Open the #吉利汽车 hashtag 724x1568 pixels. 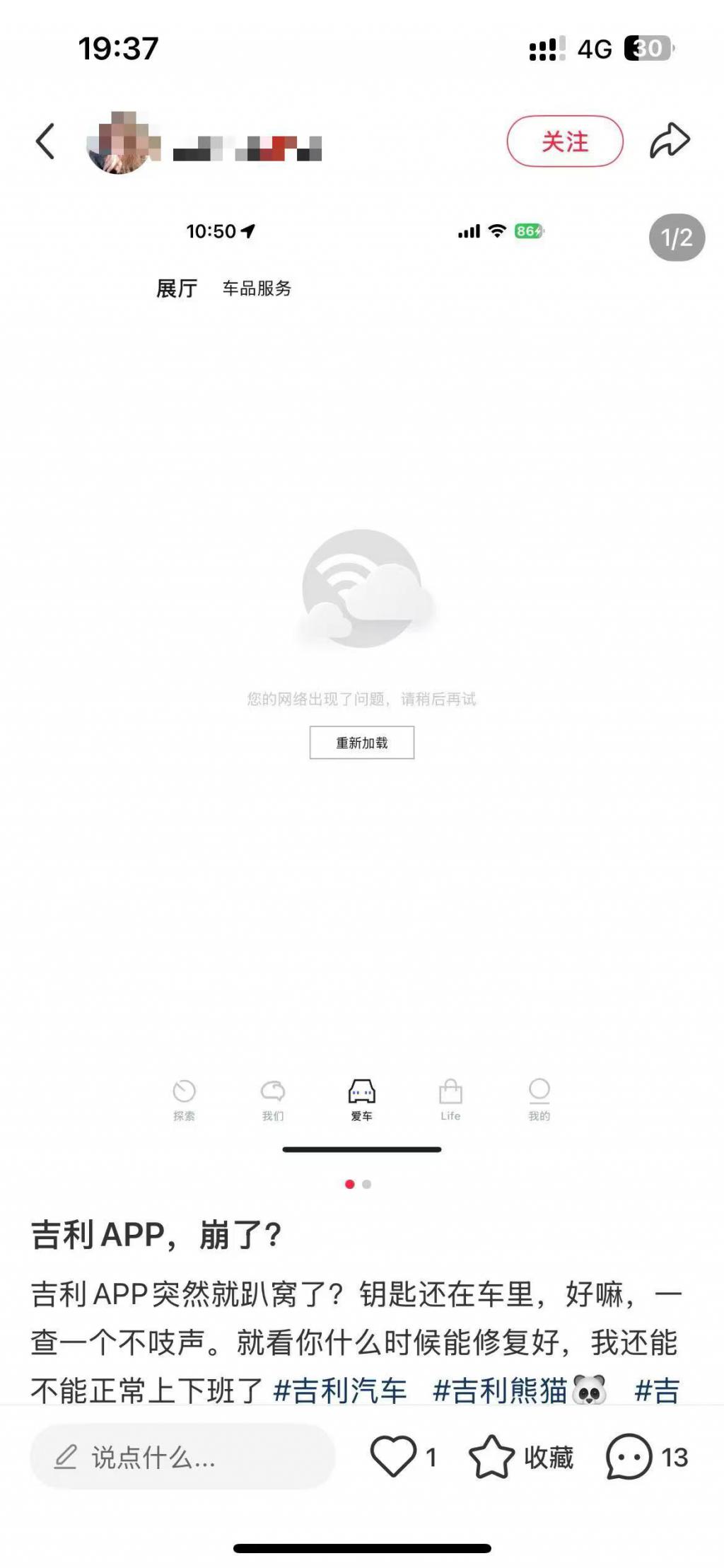coord(339,1390)
